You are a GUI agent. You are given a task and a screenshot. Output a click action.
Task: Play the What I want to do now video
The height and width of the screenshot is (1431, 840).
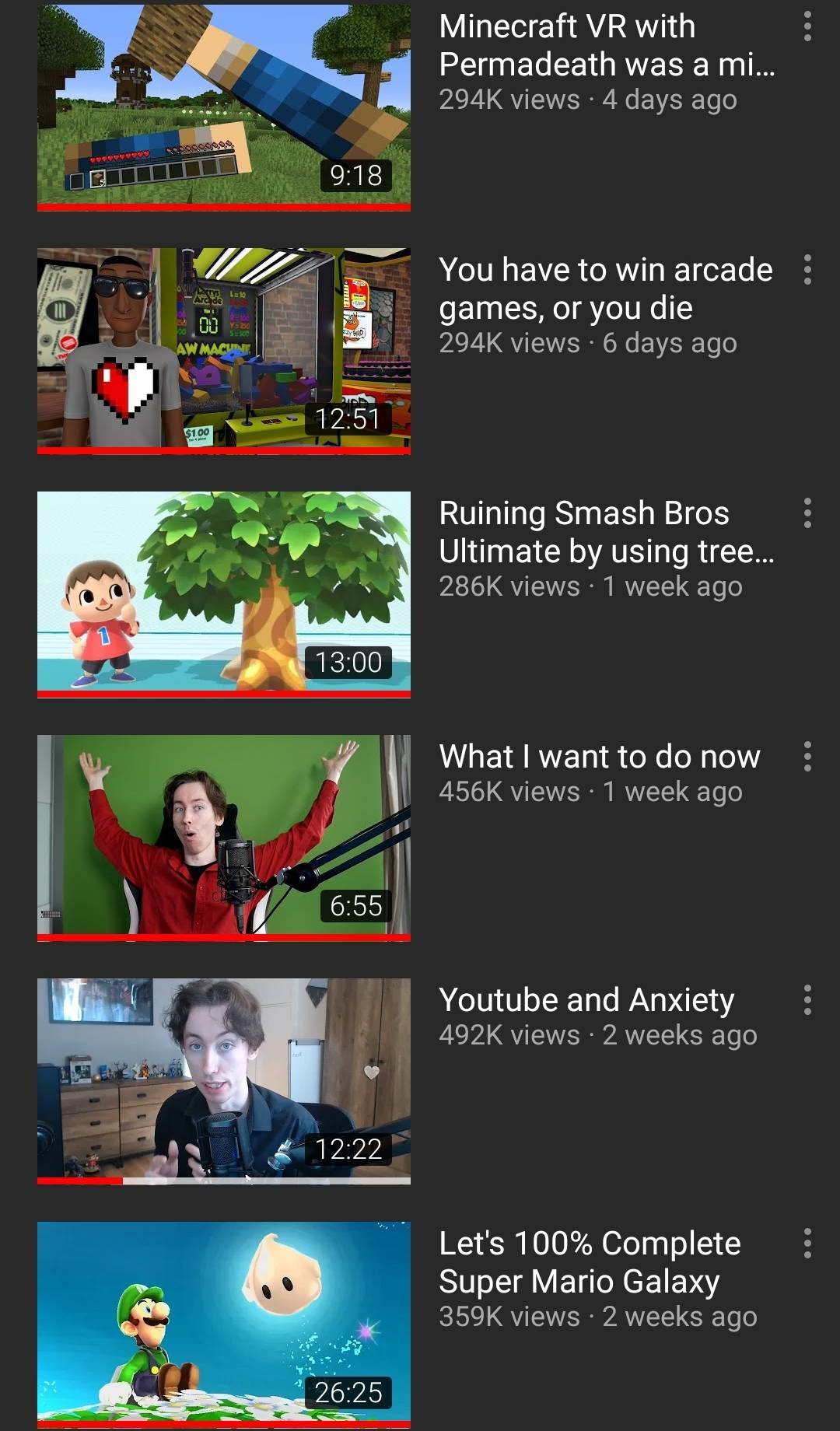pos(224,837)
